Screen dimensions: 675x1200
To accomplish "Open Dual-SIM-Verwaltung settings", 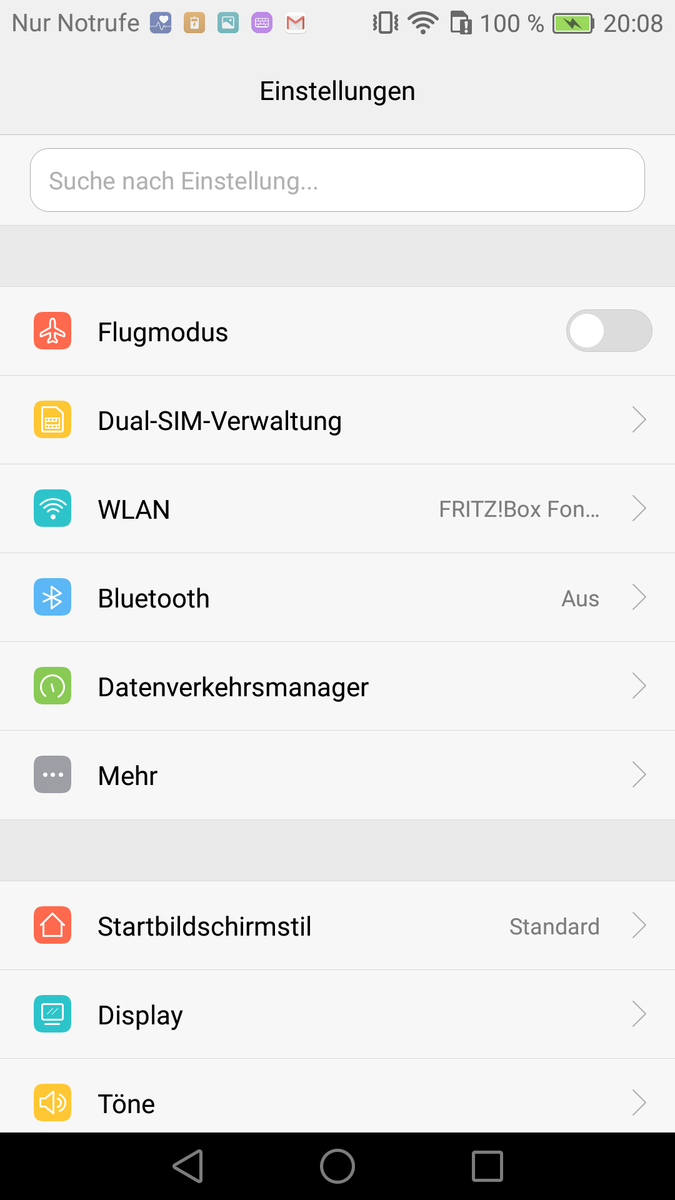I will coord(337,420).
